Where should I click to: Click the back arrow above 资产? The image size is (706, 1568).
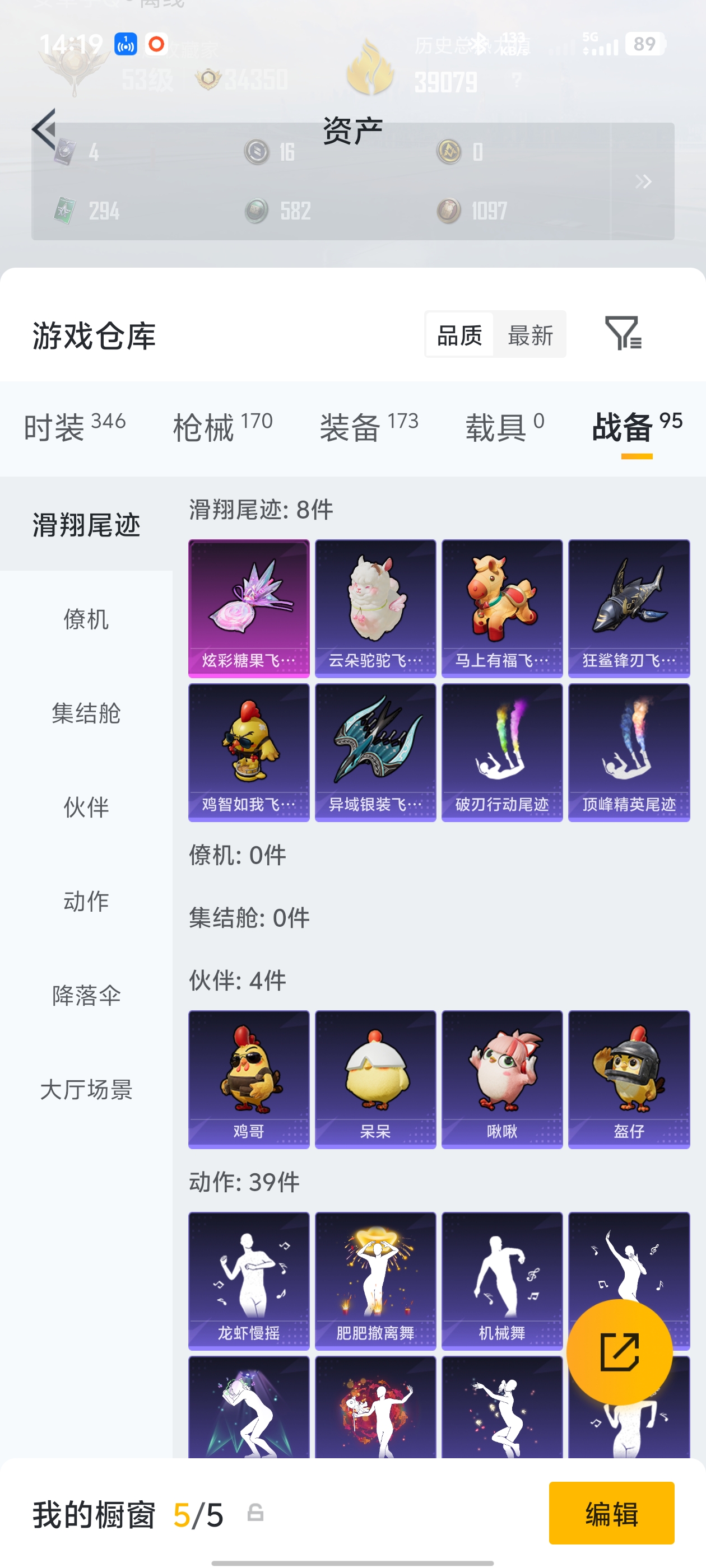pos(44,128)
